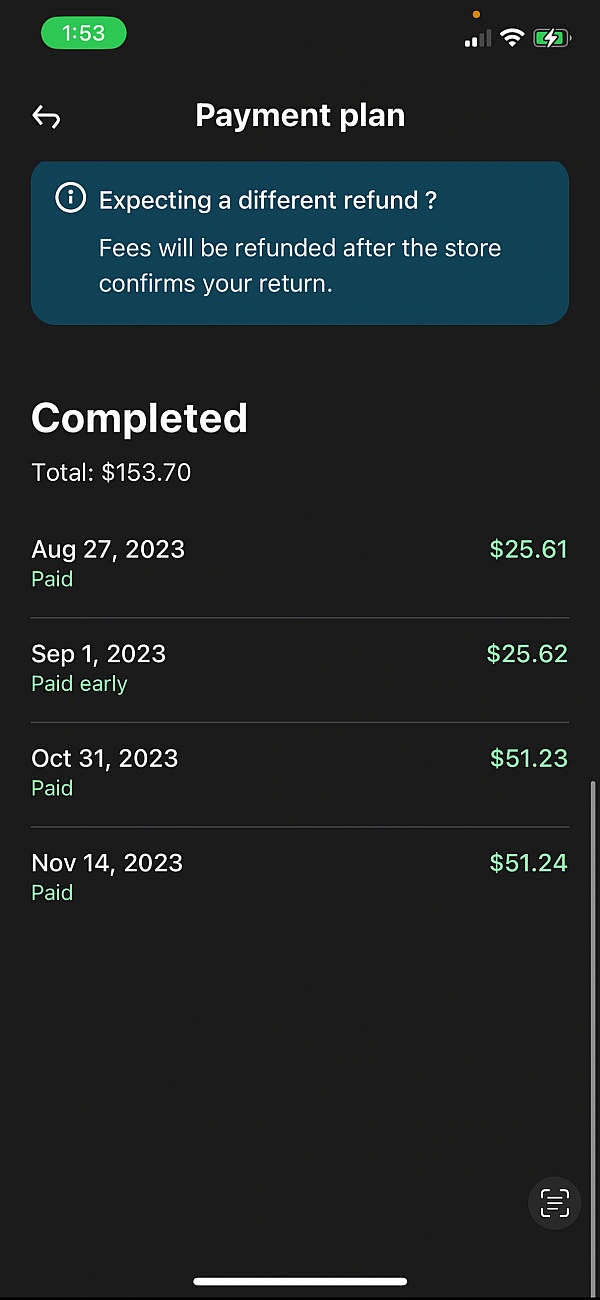Tap the live text scan button
This screenshot has height=1300, width=600.
click(554, 1203)
